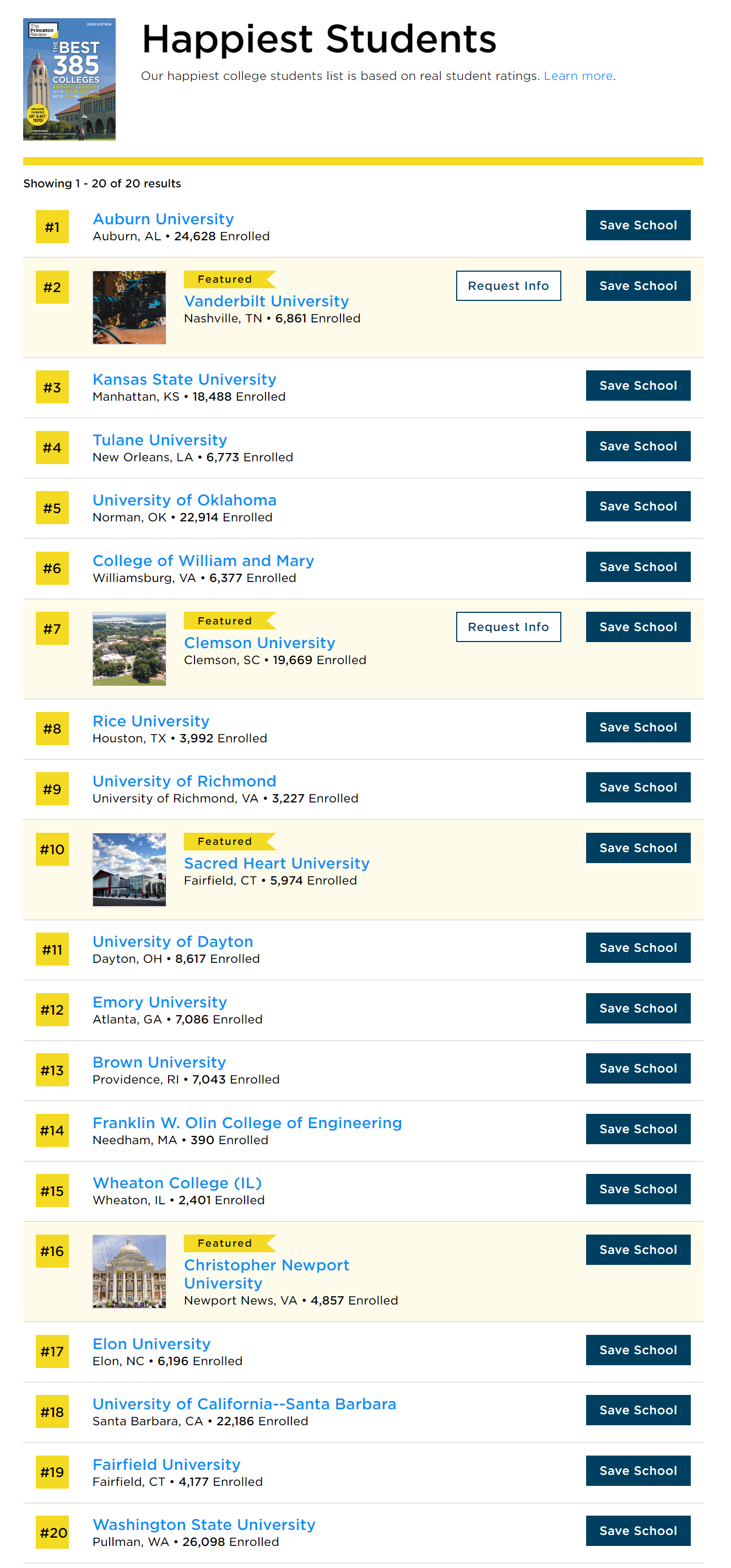Tap the Vanderbilt University thumbnail image
This screenshot has height=1568, width=731.
(x=129, y=308)
